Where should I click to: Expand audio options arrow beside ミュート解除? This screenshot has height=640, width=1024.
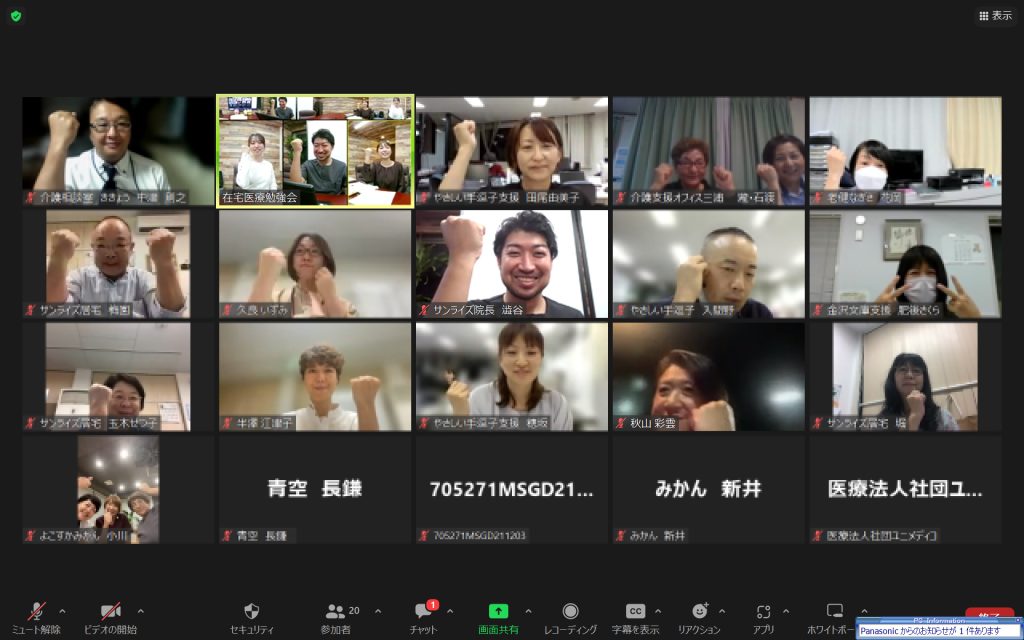62,610
